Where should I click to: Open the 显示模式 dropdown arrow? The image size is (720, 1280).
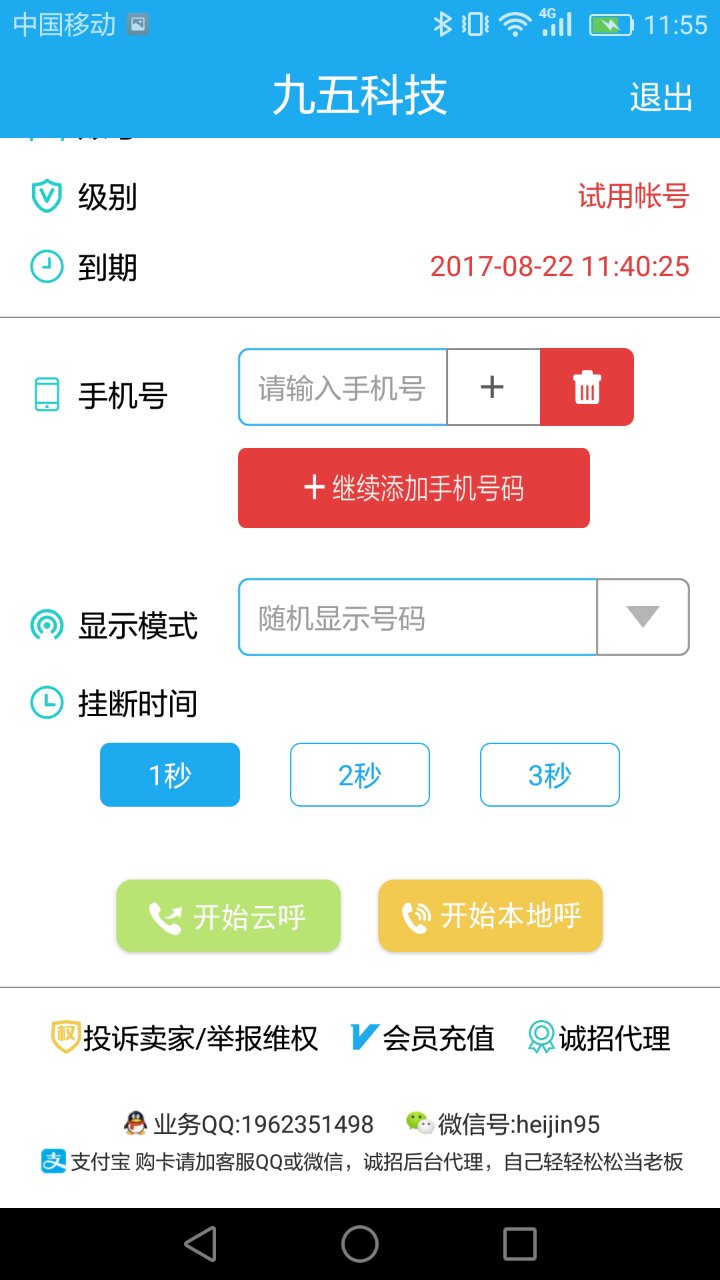pos(643,617)
